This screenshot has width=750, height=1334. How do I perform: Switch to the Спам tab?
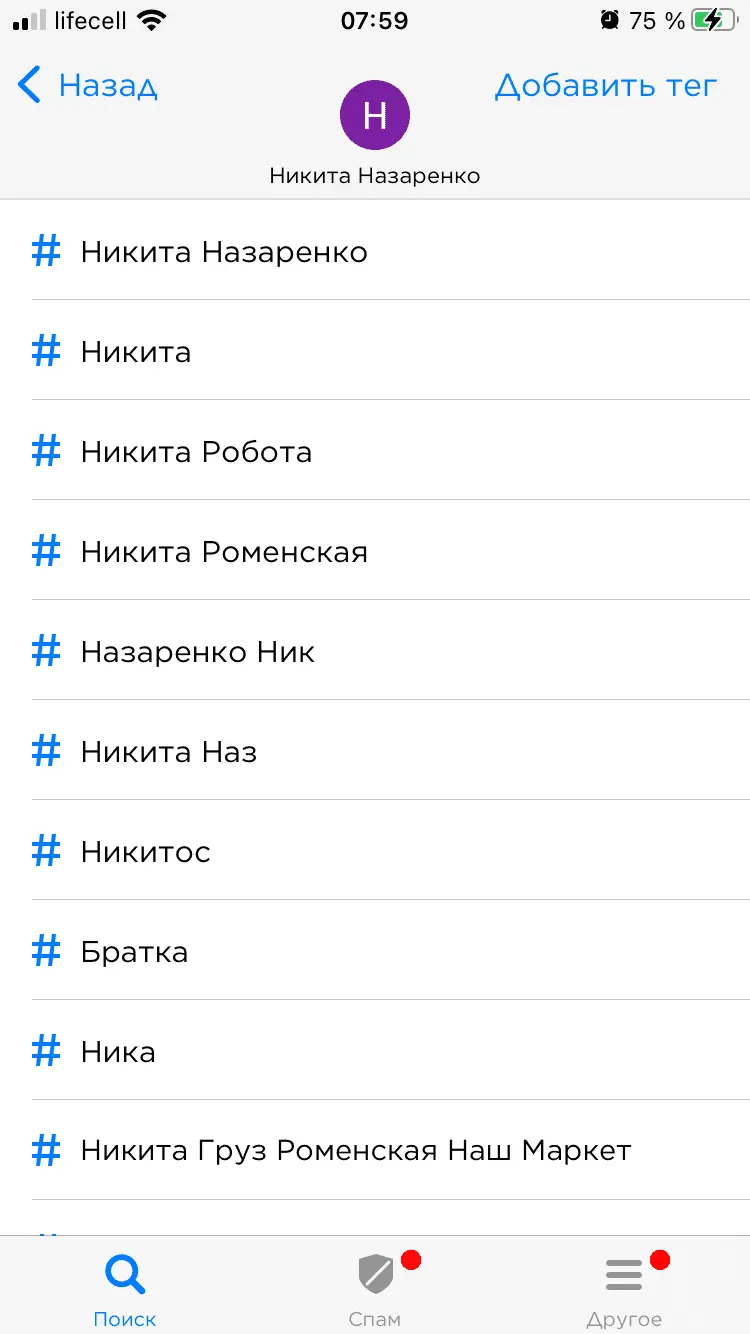pyautogui.click(x=375, y=1290)
